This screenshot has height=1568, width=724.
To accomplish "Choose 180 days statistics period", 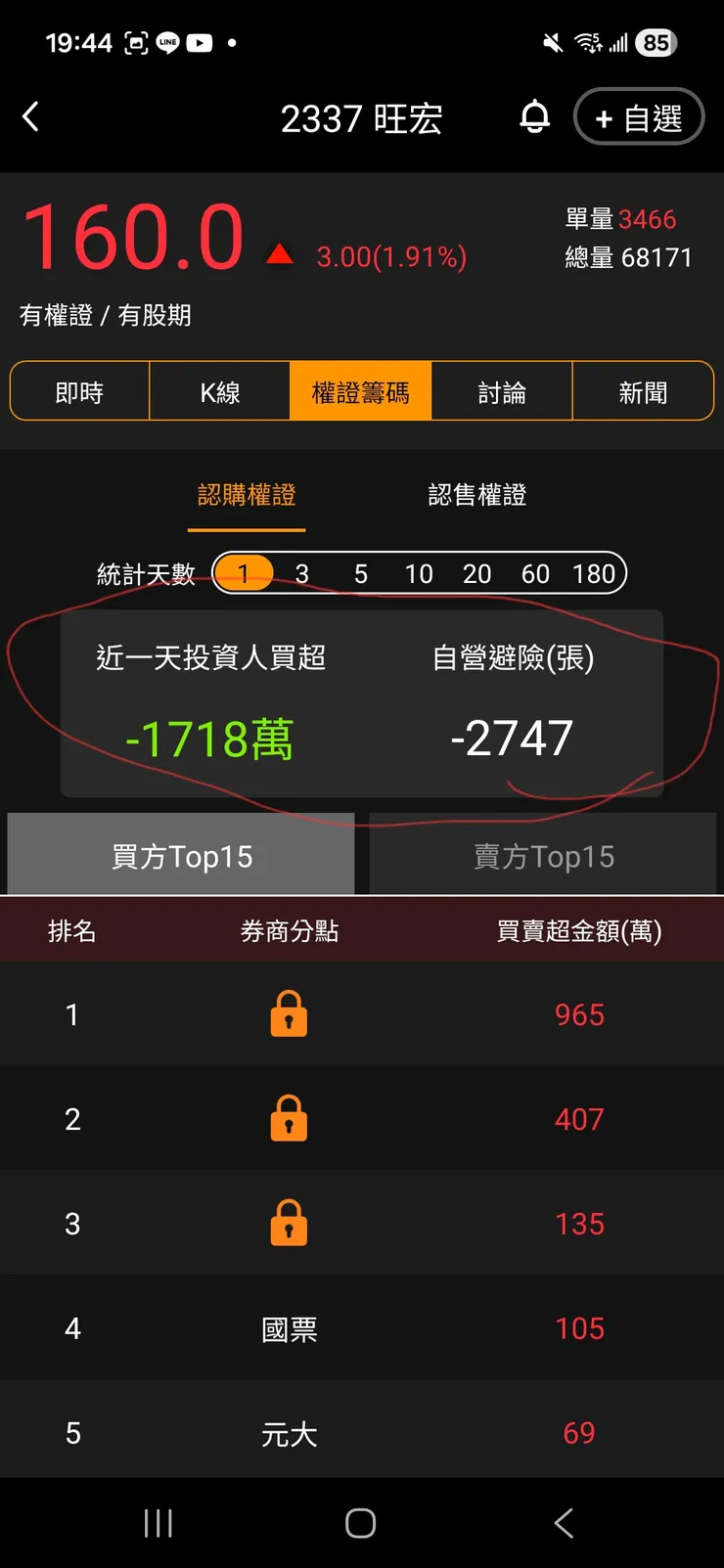I will (x=594, y=573).
